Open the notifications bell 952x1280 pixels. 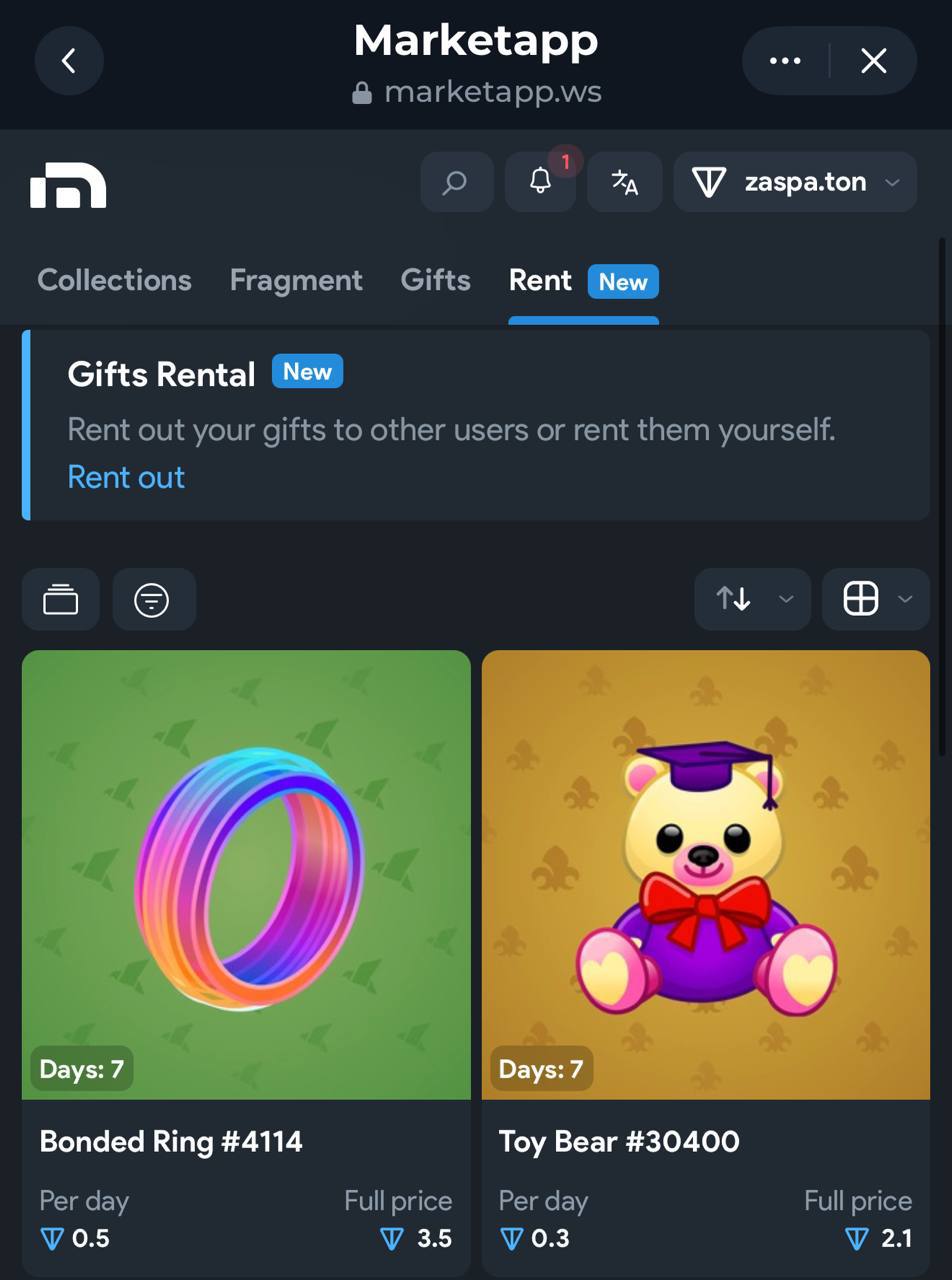click(x=540, y=182)
